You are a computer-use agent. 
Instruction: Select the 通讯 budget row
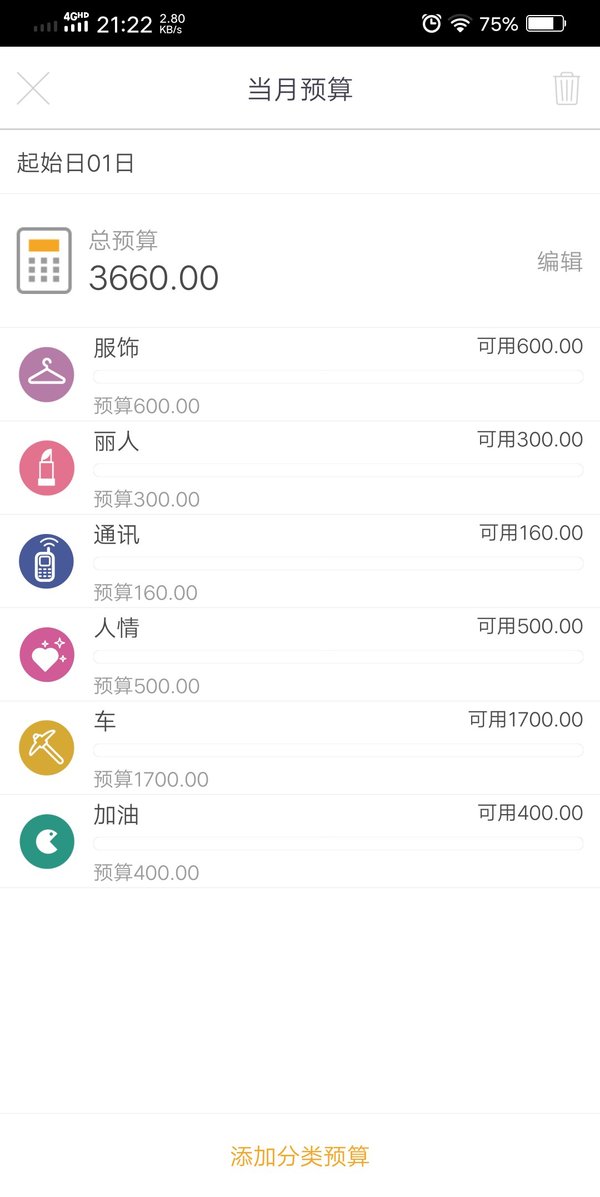[300, 561]
